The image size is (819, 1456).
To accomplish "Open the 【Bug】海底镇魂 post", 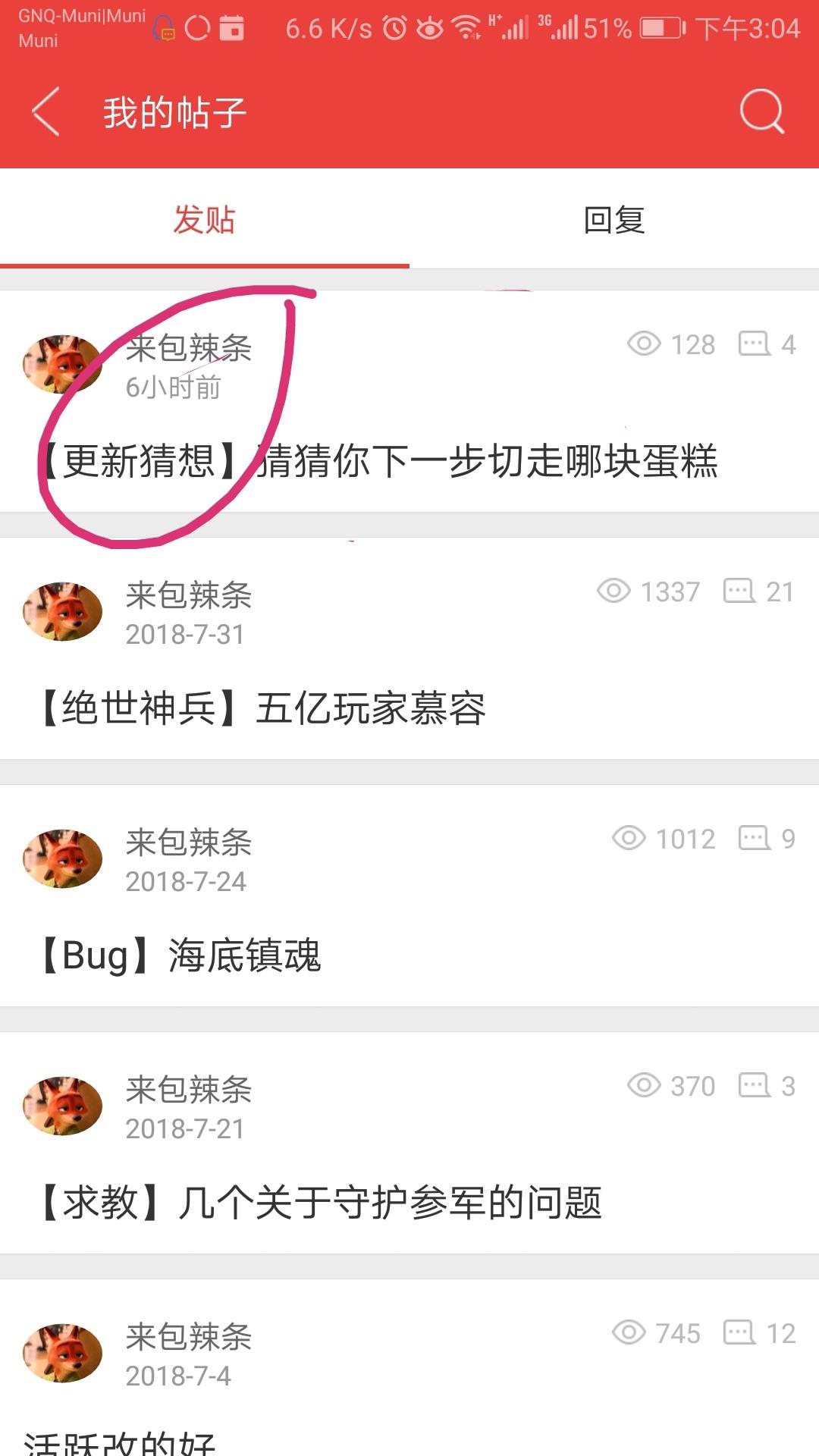I will [182, 955].
